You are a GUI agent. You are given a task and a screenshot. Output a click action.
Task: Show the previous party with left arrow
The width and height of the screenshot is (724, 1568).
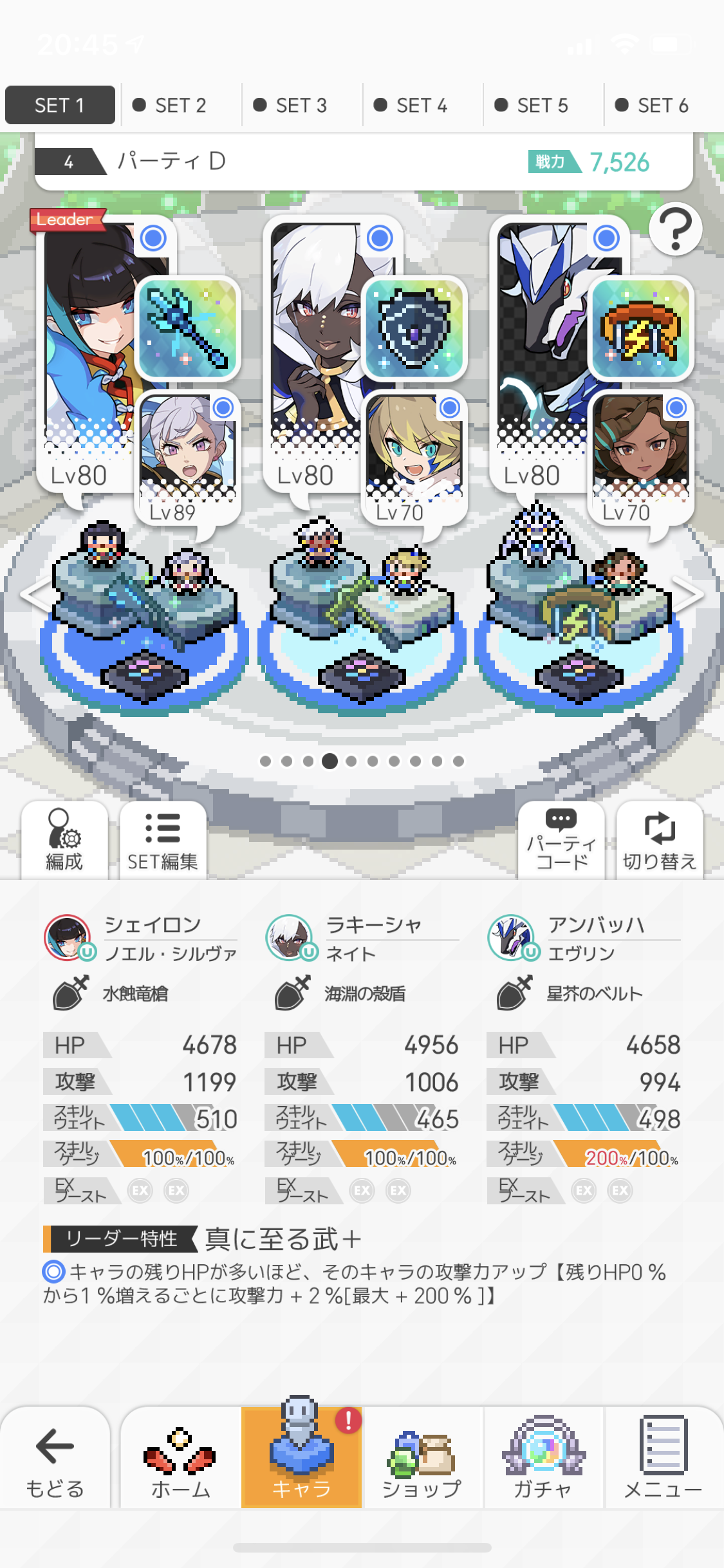click(33, 593)
